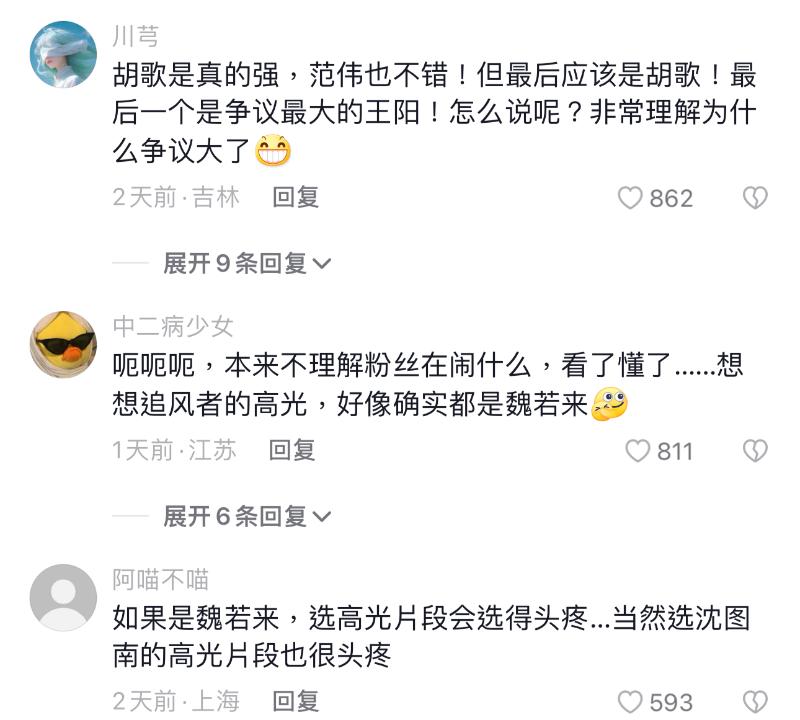Open 阿喵不喵's username link
This screenshot has width=800, height=720.
click(160, 579)
